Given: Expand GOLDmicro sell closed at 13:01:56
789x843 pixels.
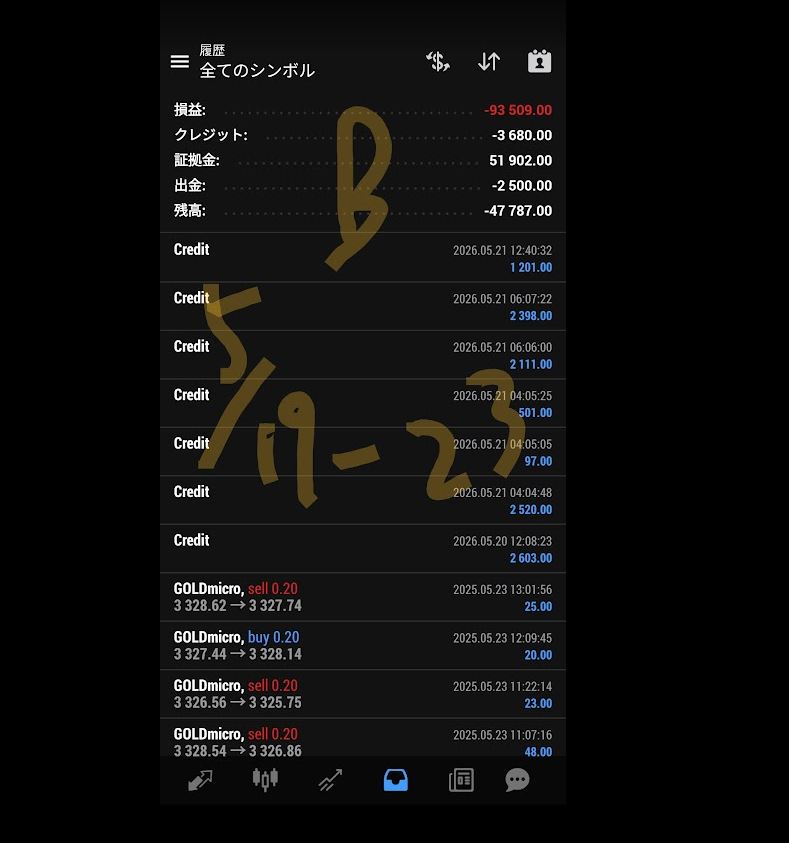Looking at the screenshot, I should point(362,597).
